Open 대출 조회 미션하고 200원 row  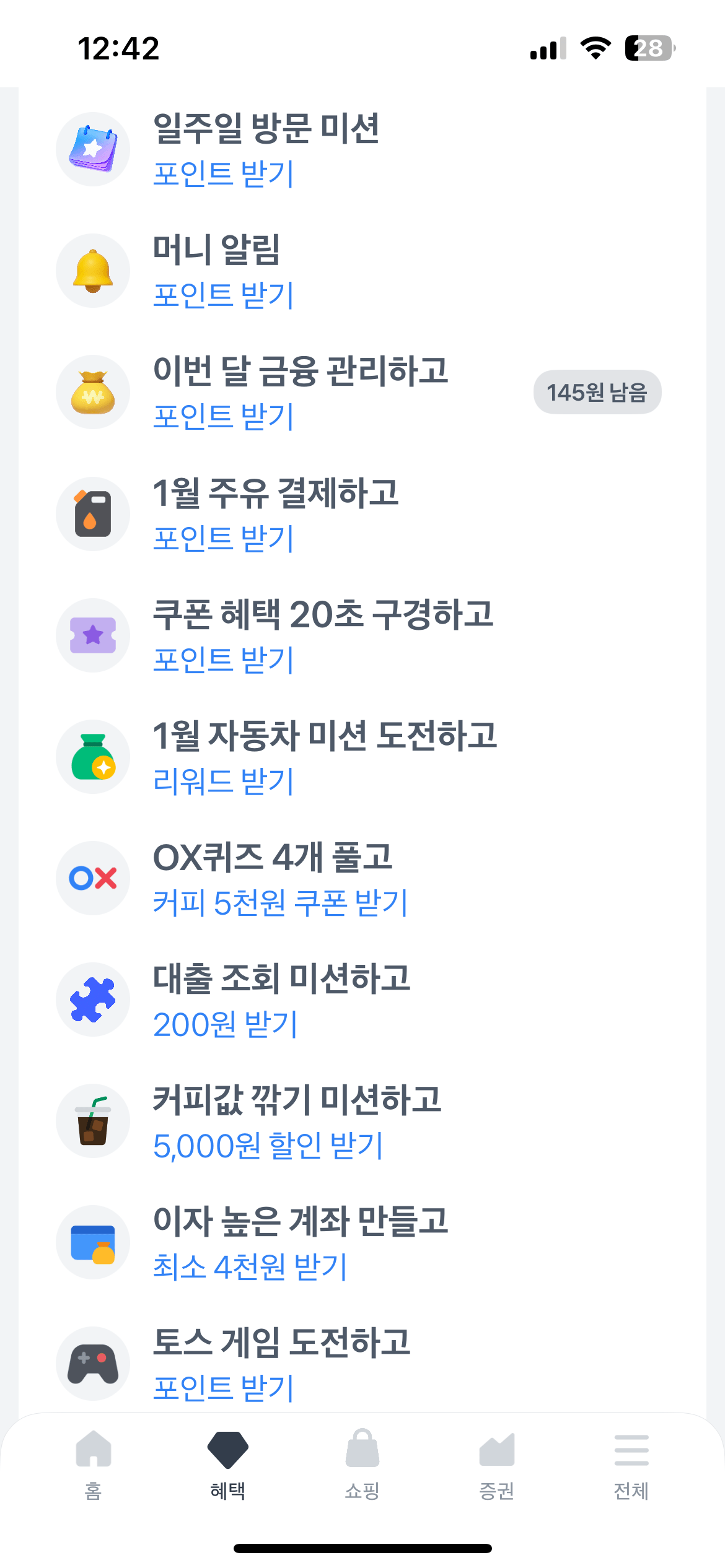(x=282, y=1000)
